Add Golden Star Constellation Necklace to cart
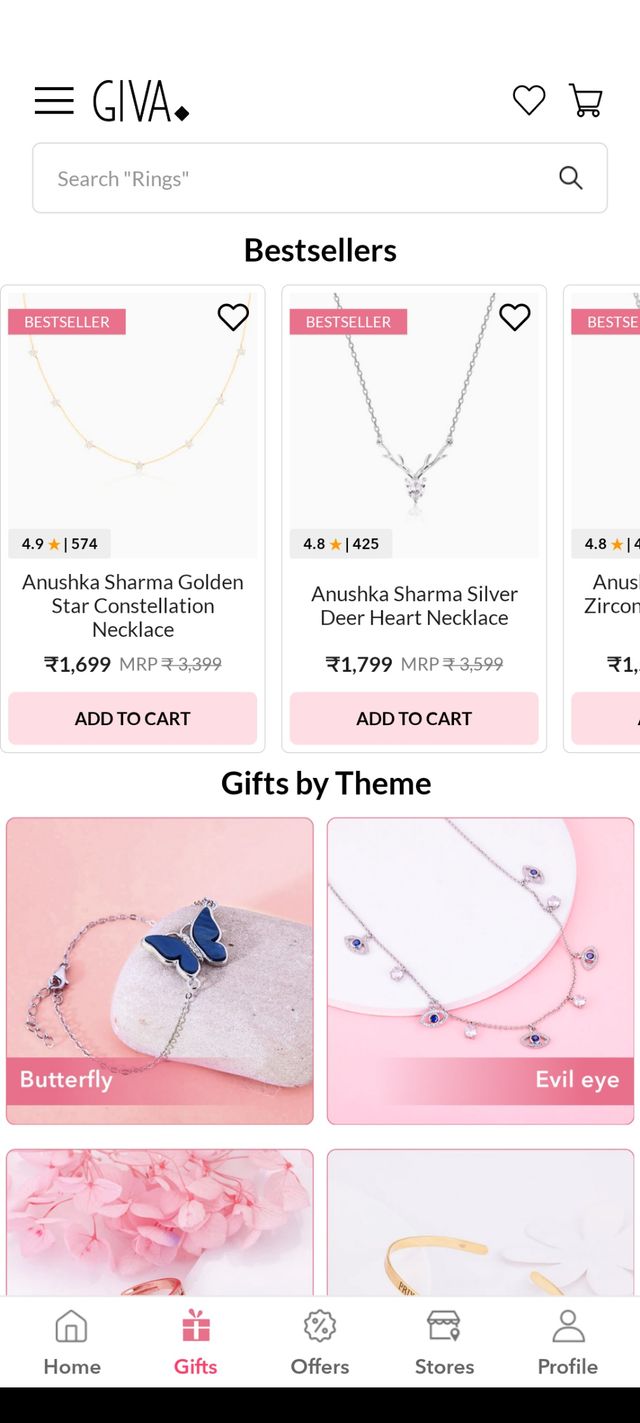Screen dimensions: 640x1423 coord(133,718)
